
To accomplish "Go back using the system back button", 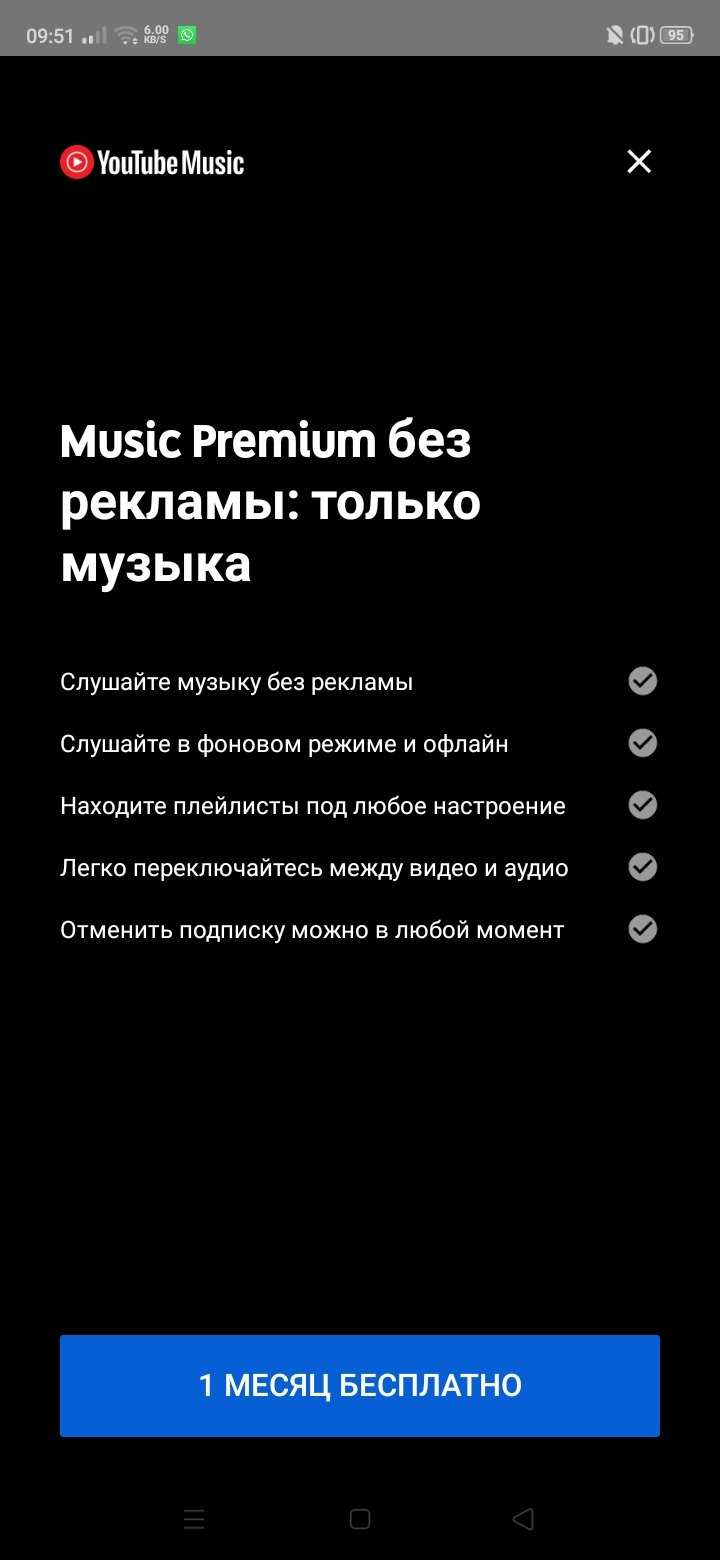I will pyautogui.click(x=523, y=1519).
